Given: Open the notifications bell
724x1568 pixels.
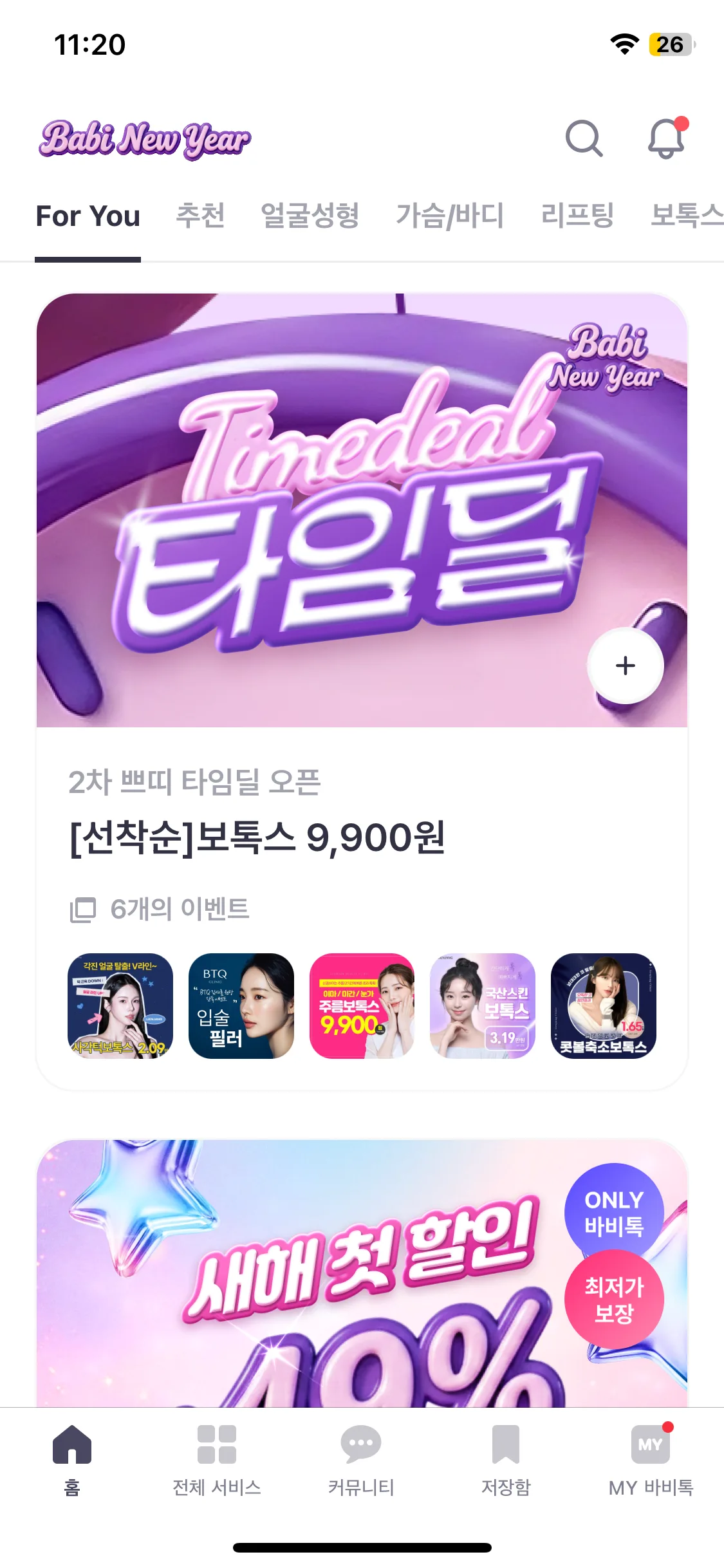Looking at the screenshot, I should point(667,138).
